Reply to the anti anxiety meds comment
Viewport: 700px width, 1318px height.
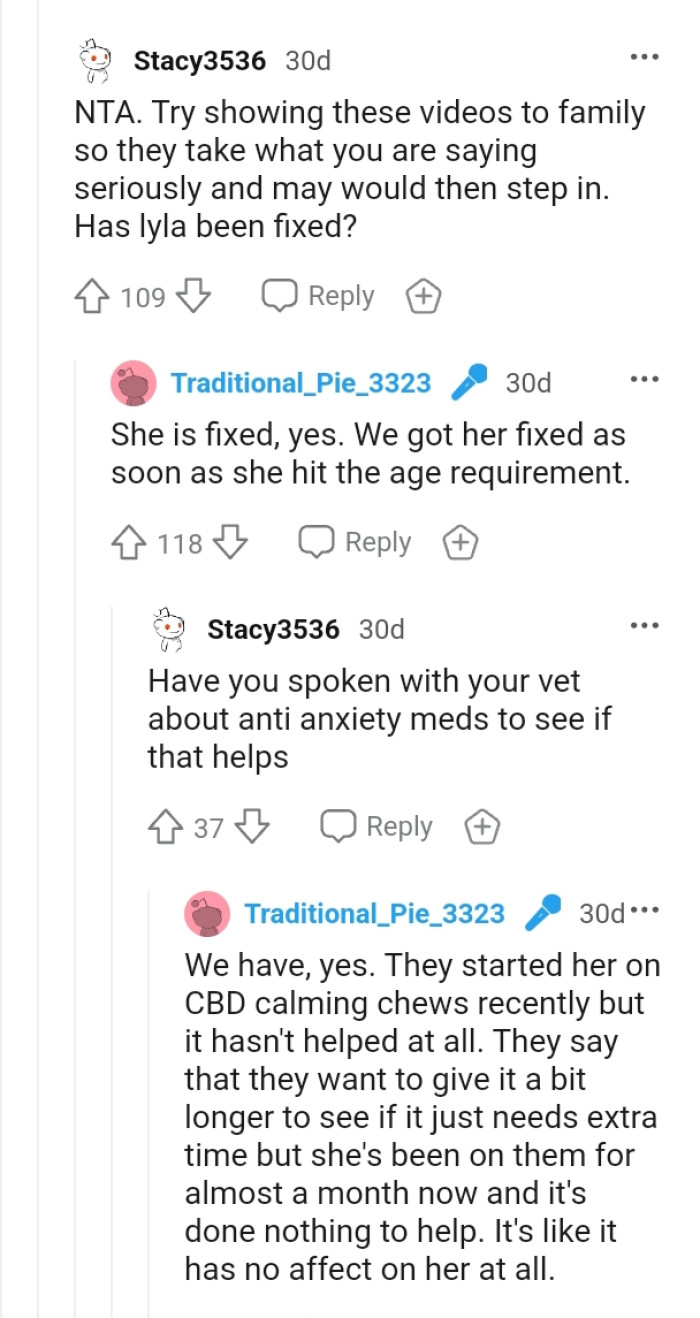(376, 826)
